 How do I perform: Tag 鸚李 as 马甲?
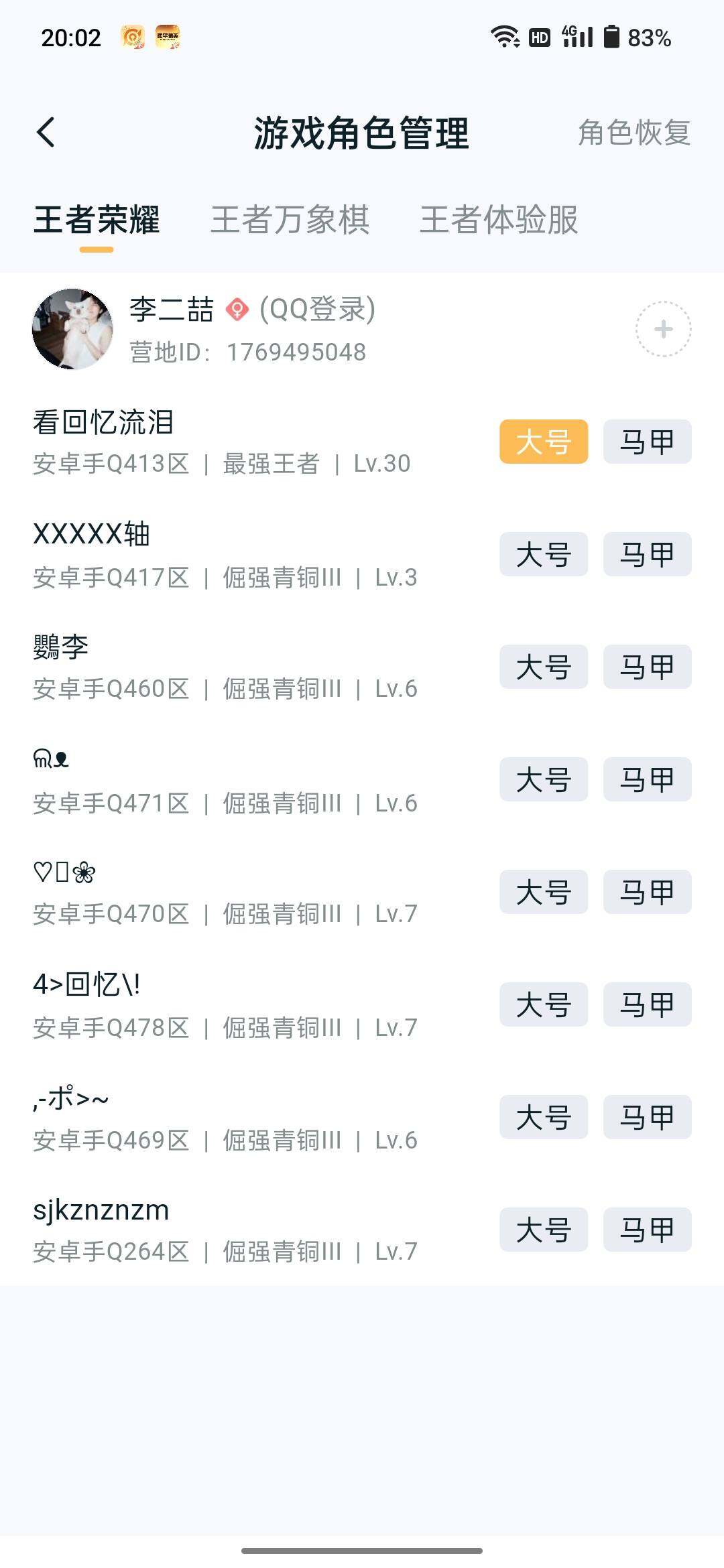click(647, 667)
